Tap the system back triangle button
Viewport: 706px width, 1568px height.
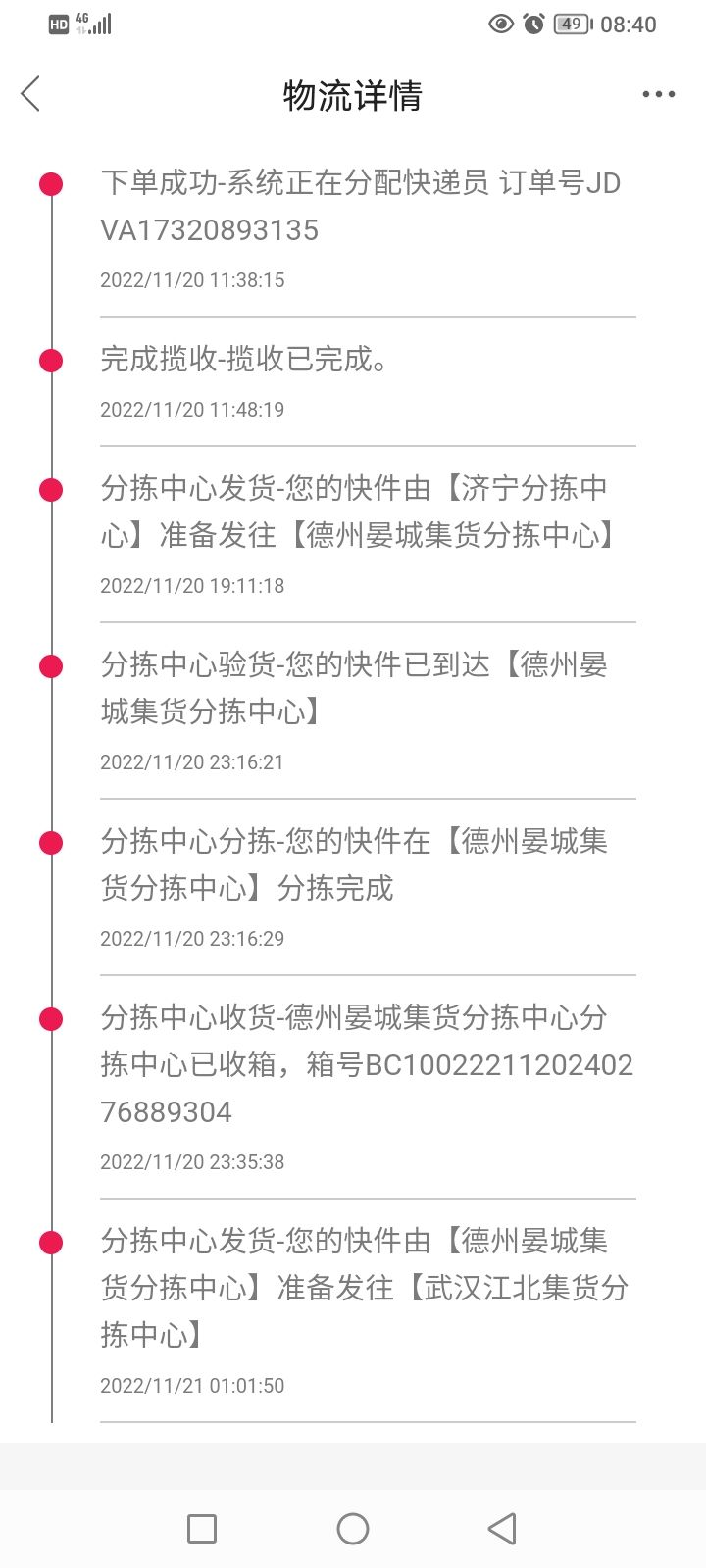click(501, 1528)
